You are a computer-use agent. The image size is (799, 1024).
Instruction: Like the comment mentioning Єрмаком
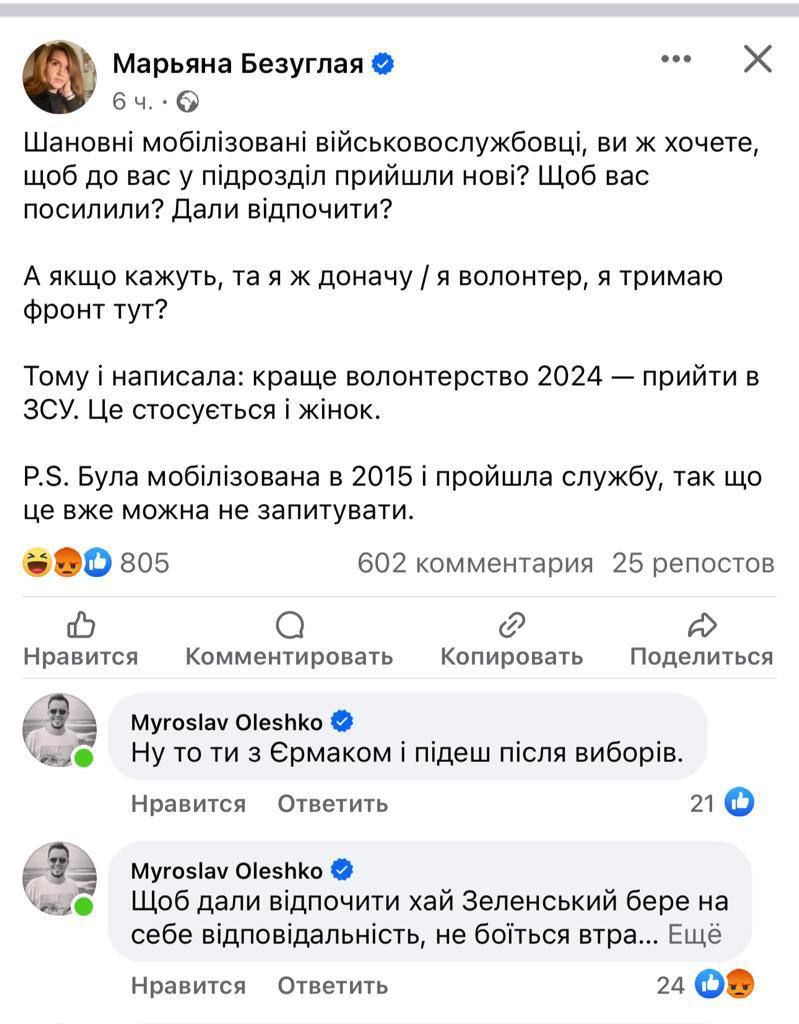188,803
